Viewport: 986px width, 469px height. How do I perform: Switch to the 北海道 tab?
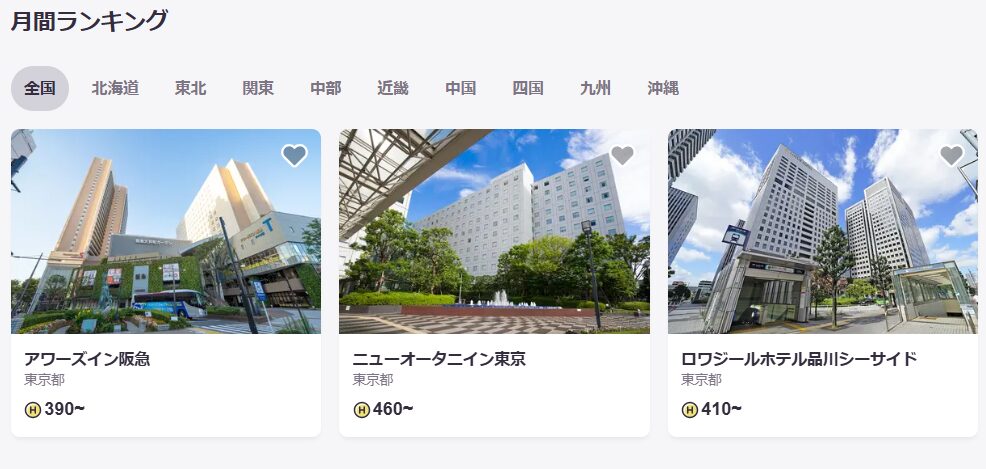tap(115, 88)
